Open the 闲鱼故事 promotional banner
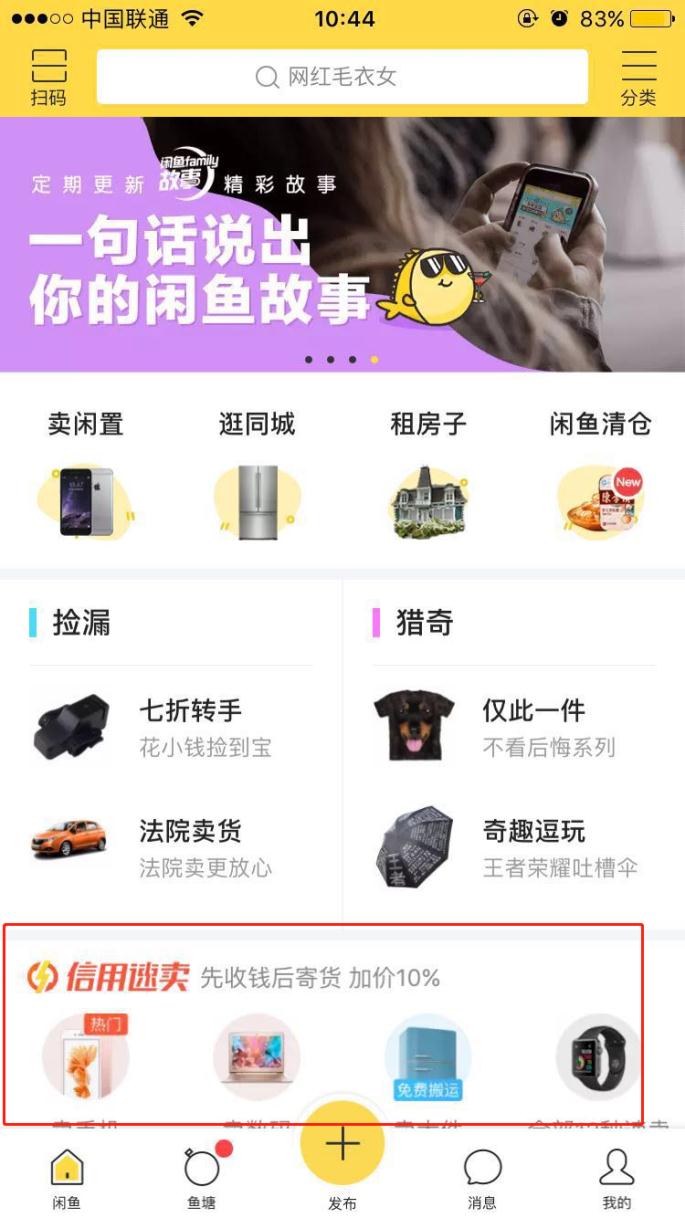 pyautogui.click(x=342, y=245)
